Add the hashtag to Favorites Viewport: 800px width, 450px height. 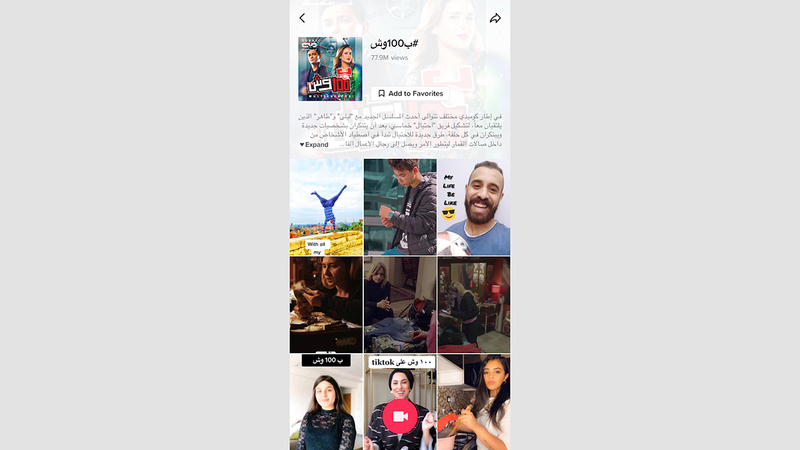pos(409,93)
